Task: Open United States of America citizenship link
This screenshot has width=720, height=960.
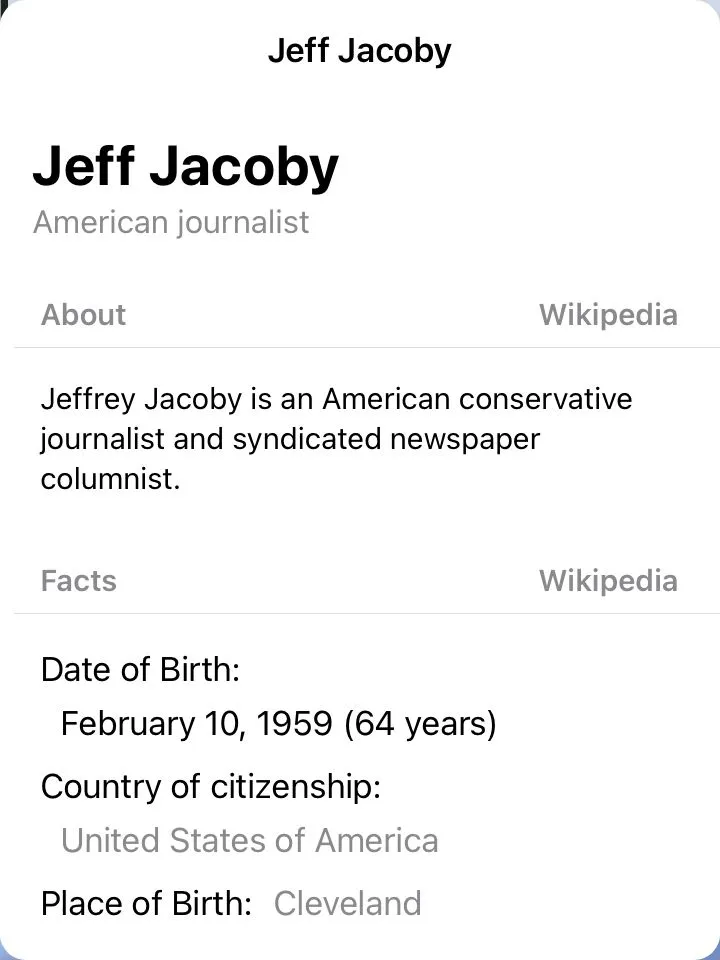Action: [x=249, y=840]
